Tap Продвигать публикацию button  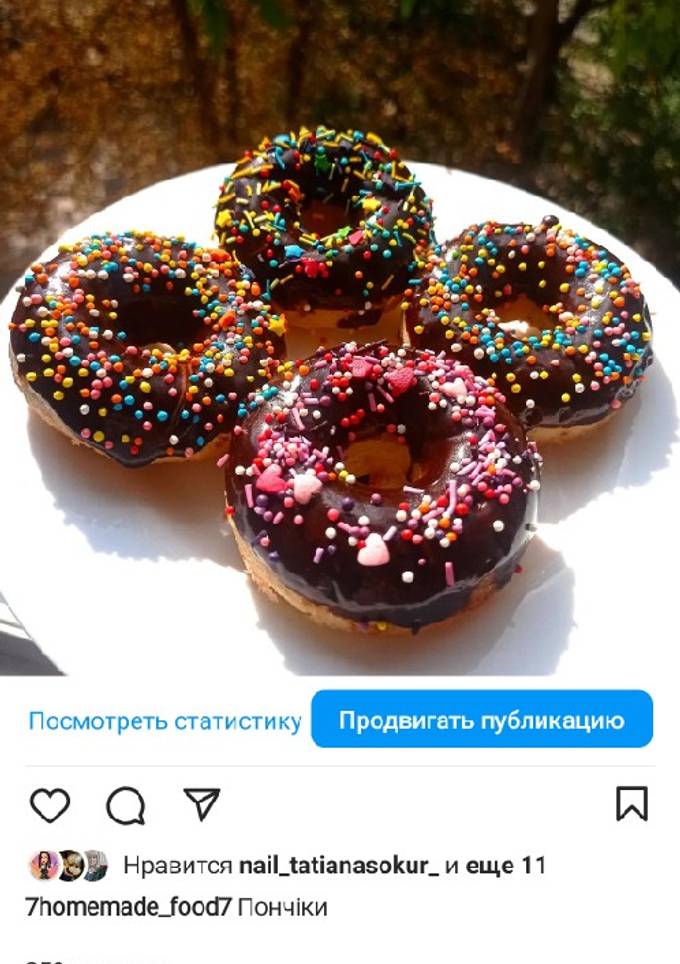pyautogui.click(x=481, y=720)
